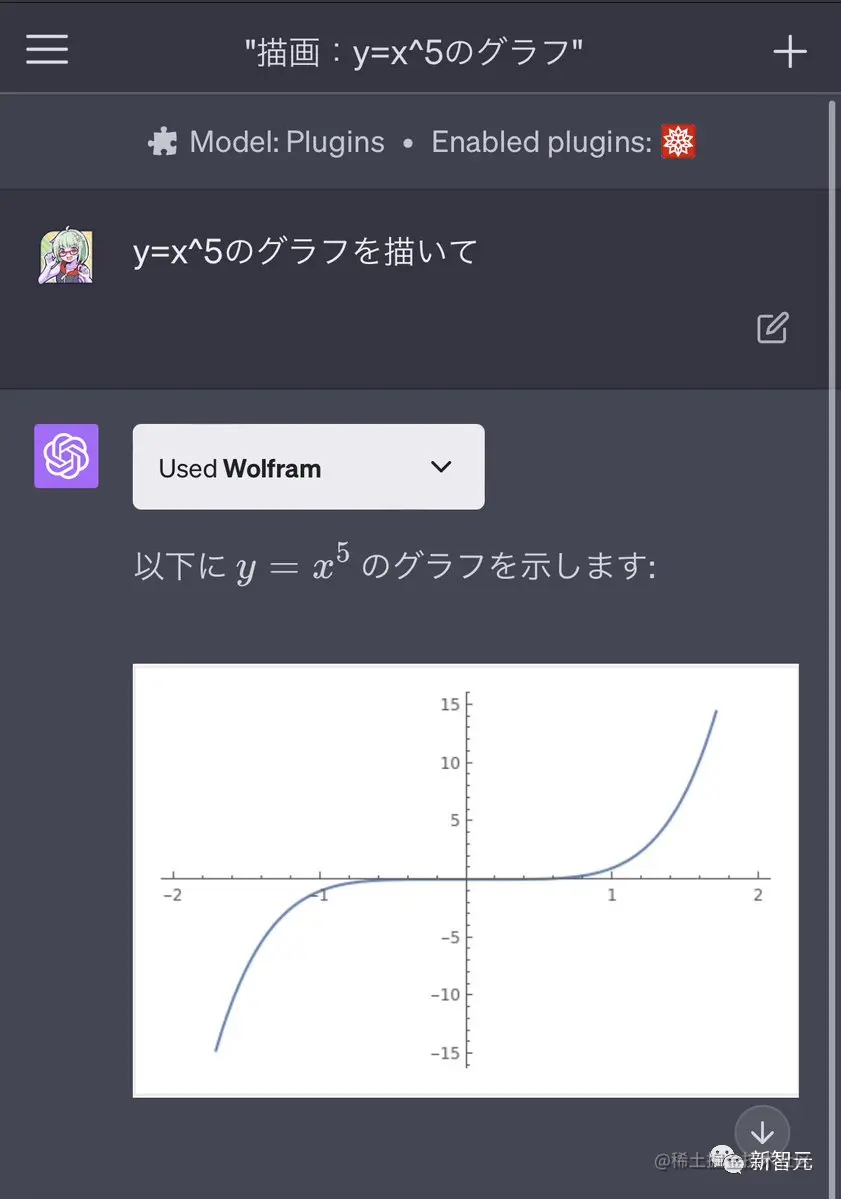Screen dimensions: 841x1199
Task: Open the y=x^5 graph image
Action: pyautogui.click(x=465, y=880)
